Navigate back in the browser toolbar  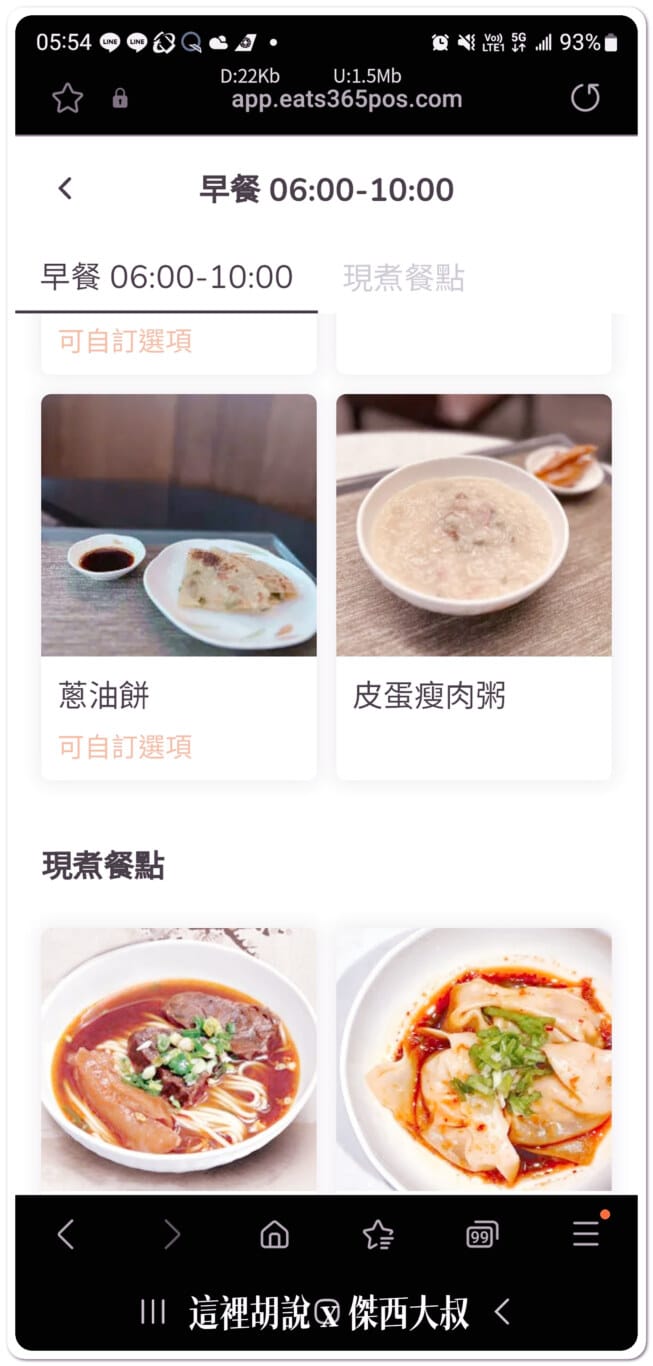coord(66,1235)
